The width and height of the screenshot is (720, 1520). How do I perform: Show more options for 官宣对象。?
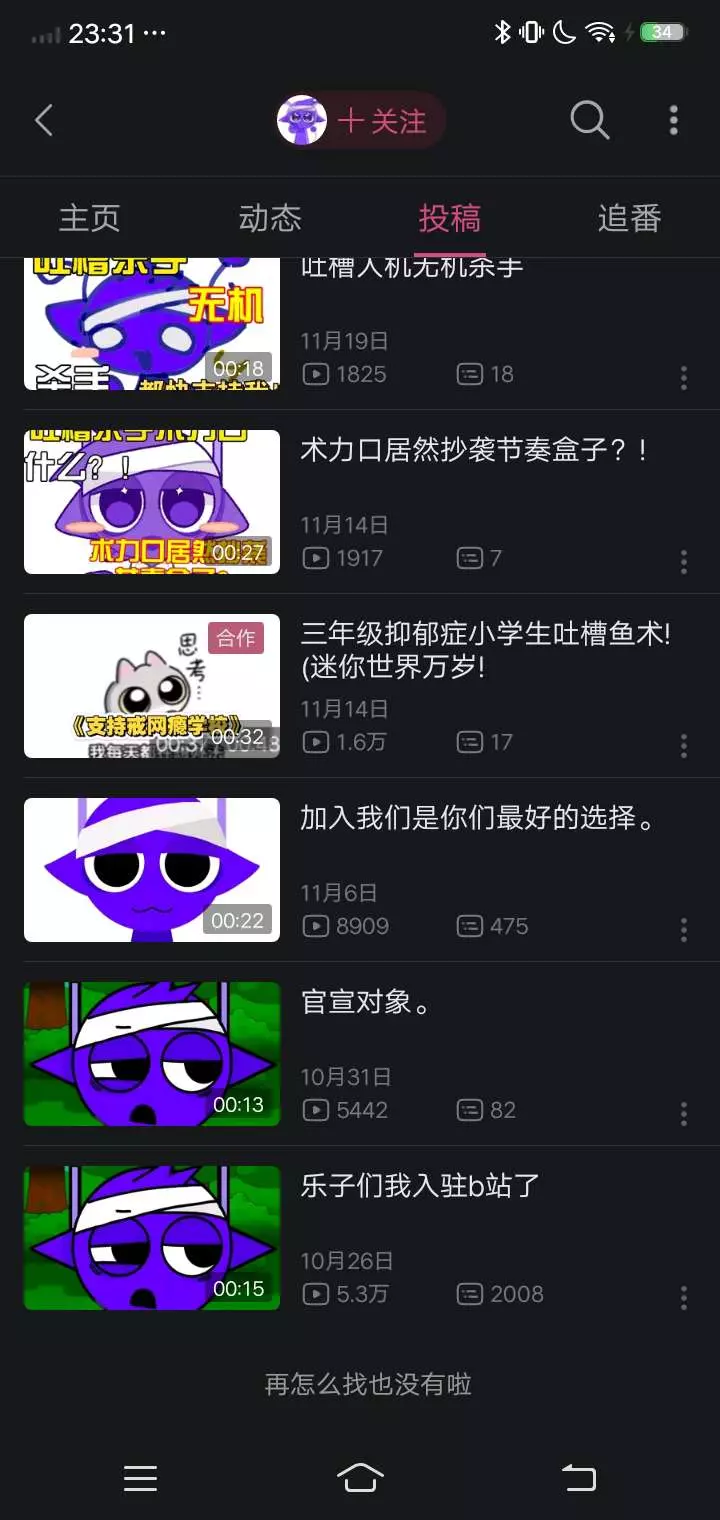coord(684,1113)
